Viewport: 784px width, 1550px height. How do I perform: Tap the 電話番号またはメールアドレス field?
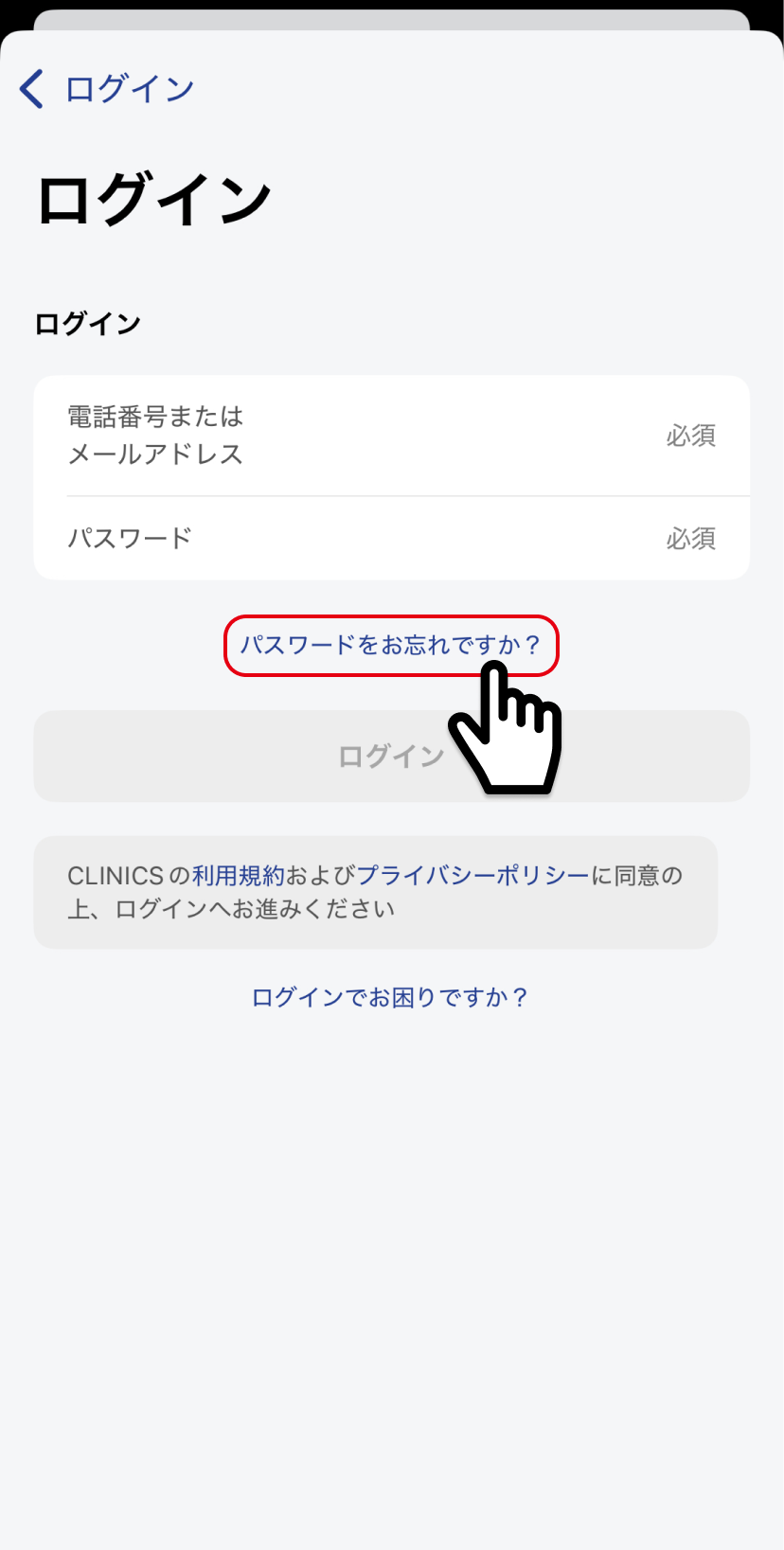391,436
